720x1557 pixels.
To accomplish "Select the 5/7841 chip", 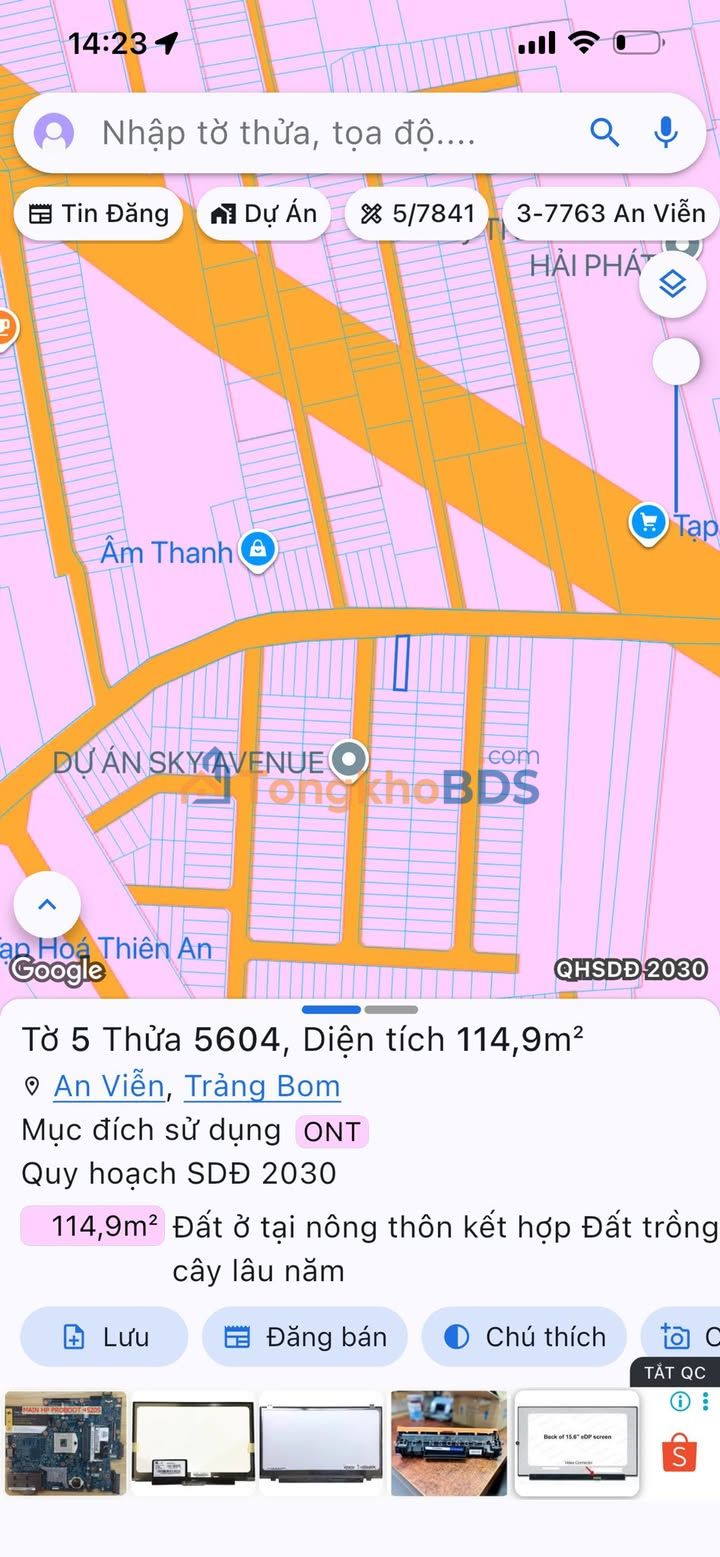I will (x=417, y=213).
